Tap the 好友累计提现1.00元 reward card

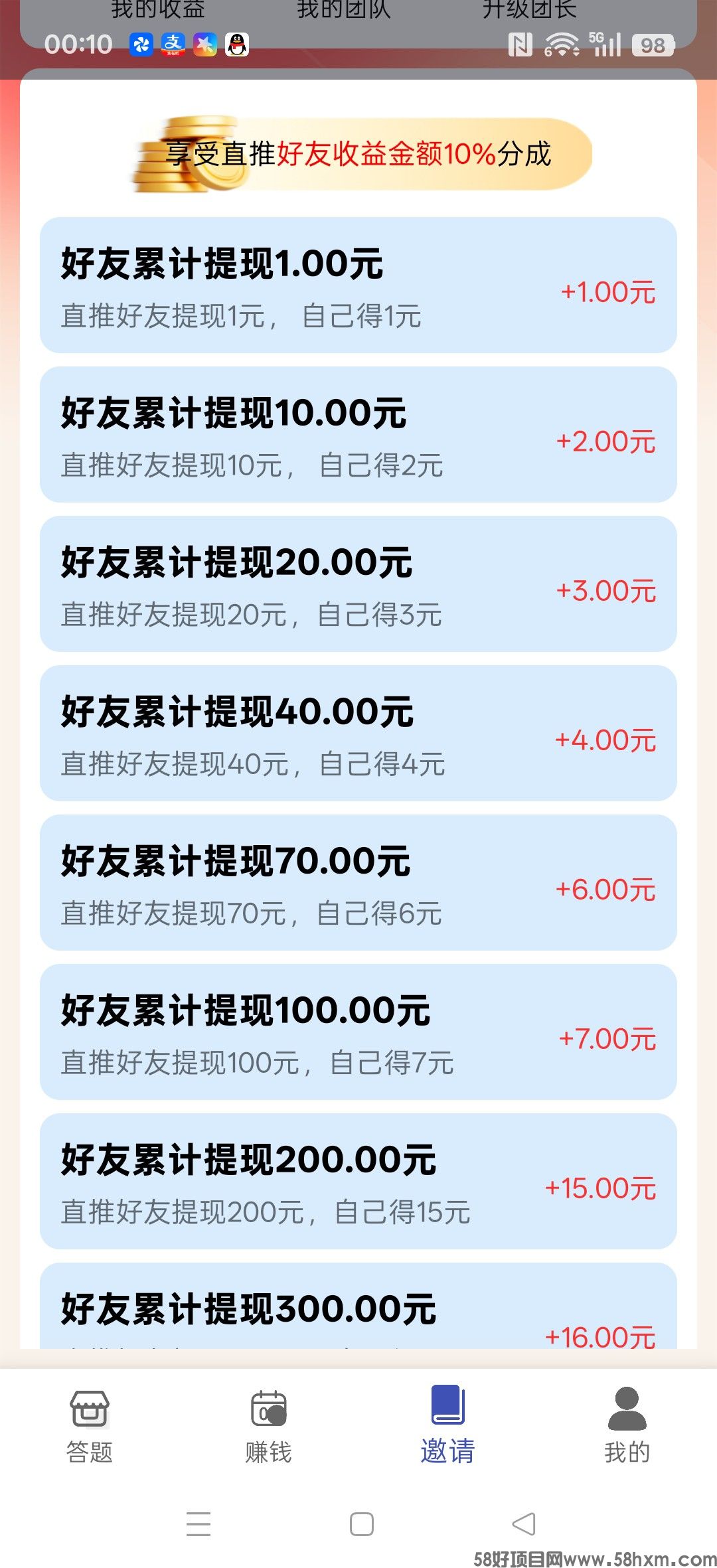[358, 285]
